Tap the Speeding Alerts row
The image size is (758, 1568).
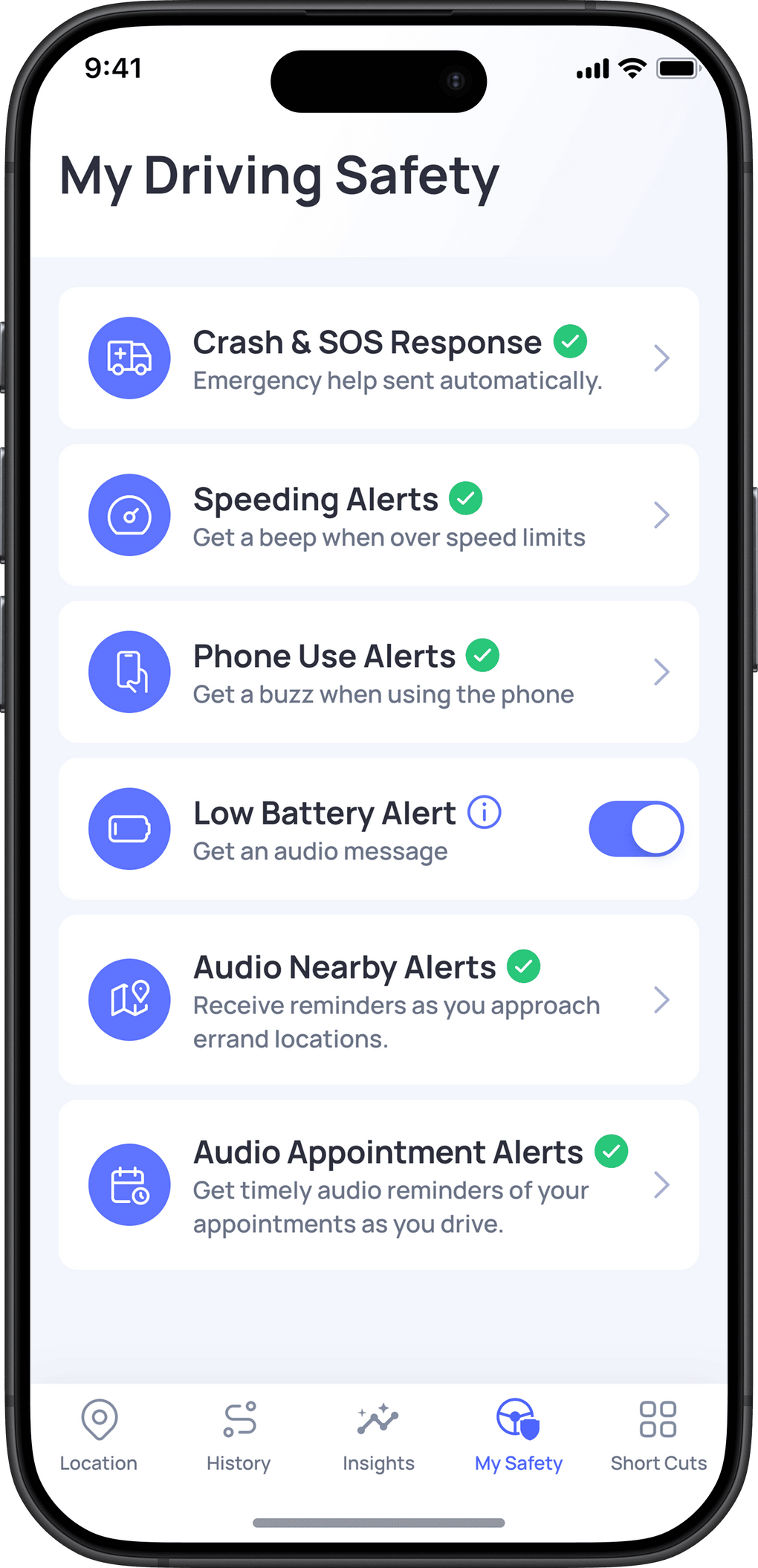(379, 514)
